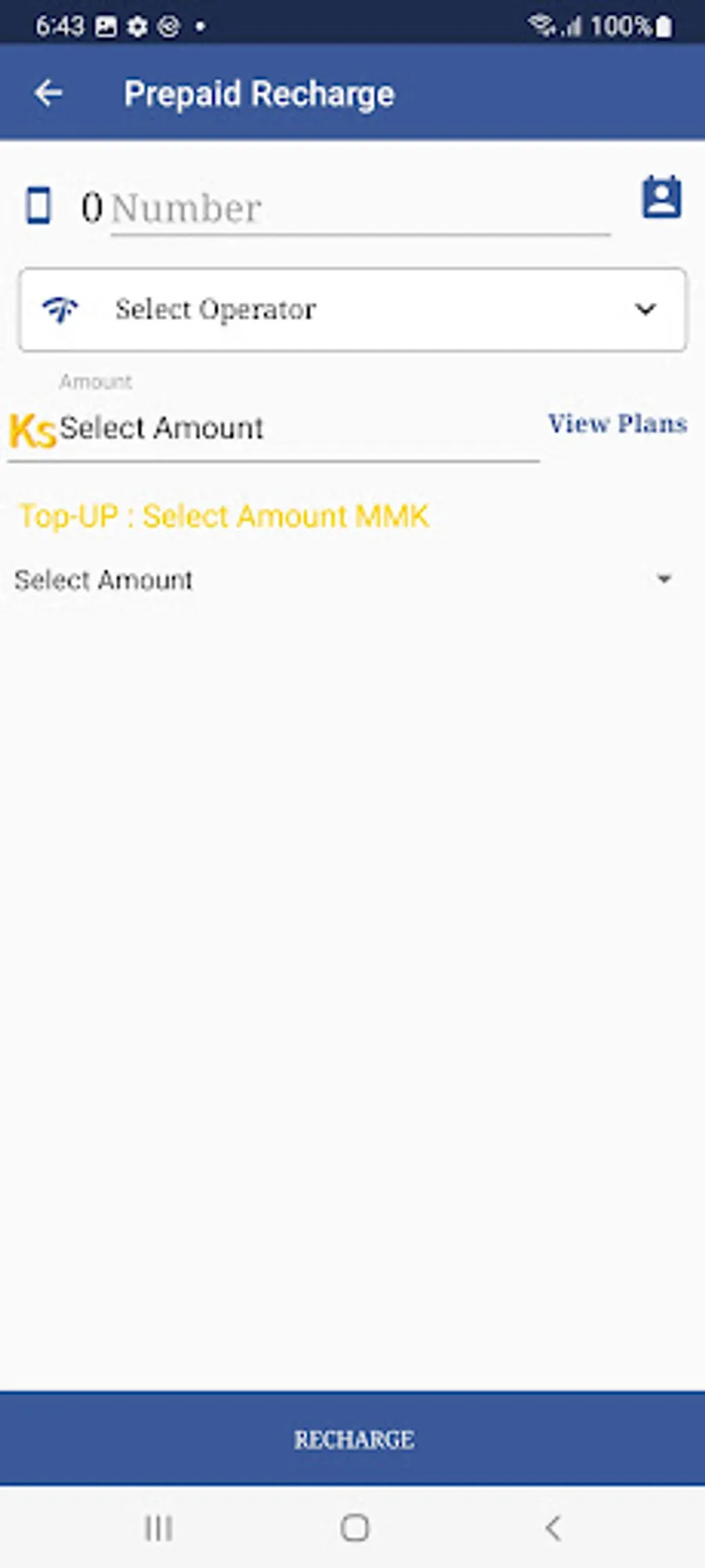Tap the back arrow to exit Prepaid Recharge
This screenshot has height=1568, width=705.
click(49, 92)
